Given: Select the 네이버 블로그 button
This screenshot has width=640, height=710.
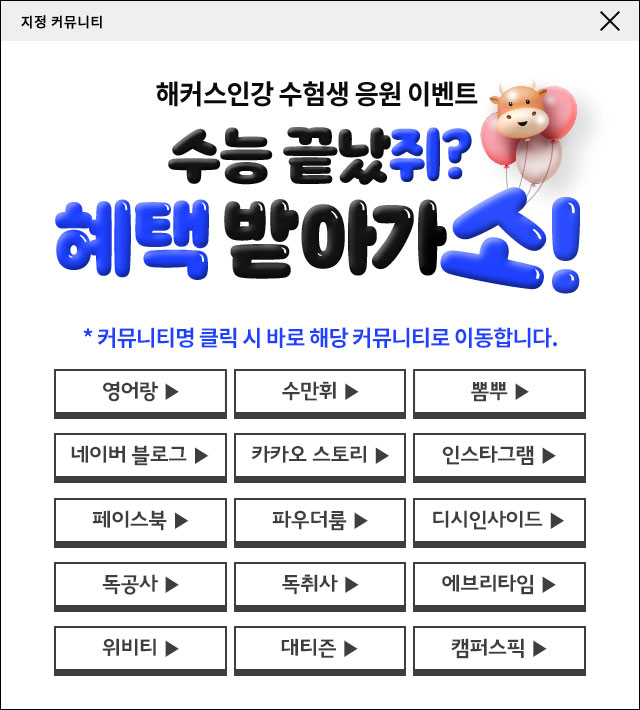Looking at the screenshot, I should [x=140, y=456].
